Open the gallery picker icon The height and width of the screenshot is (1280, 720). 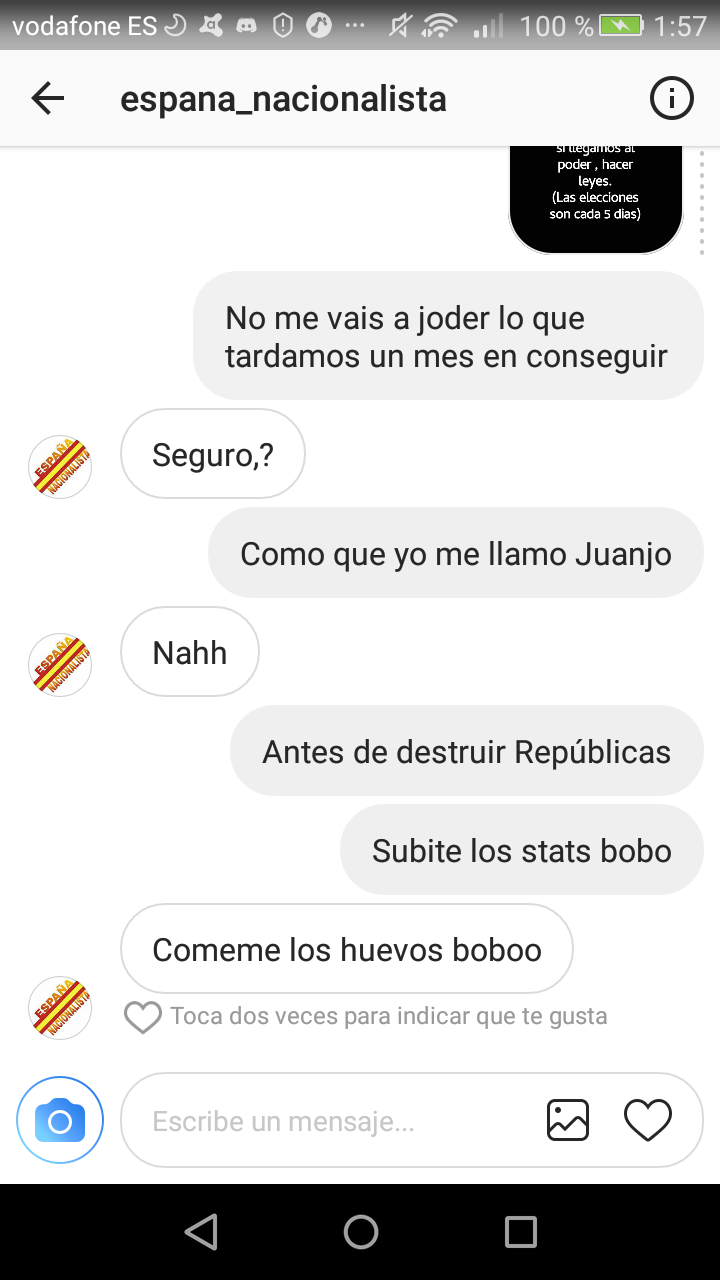click(x=568, y=1120)
